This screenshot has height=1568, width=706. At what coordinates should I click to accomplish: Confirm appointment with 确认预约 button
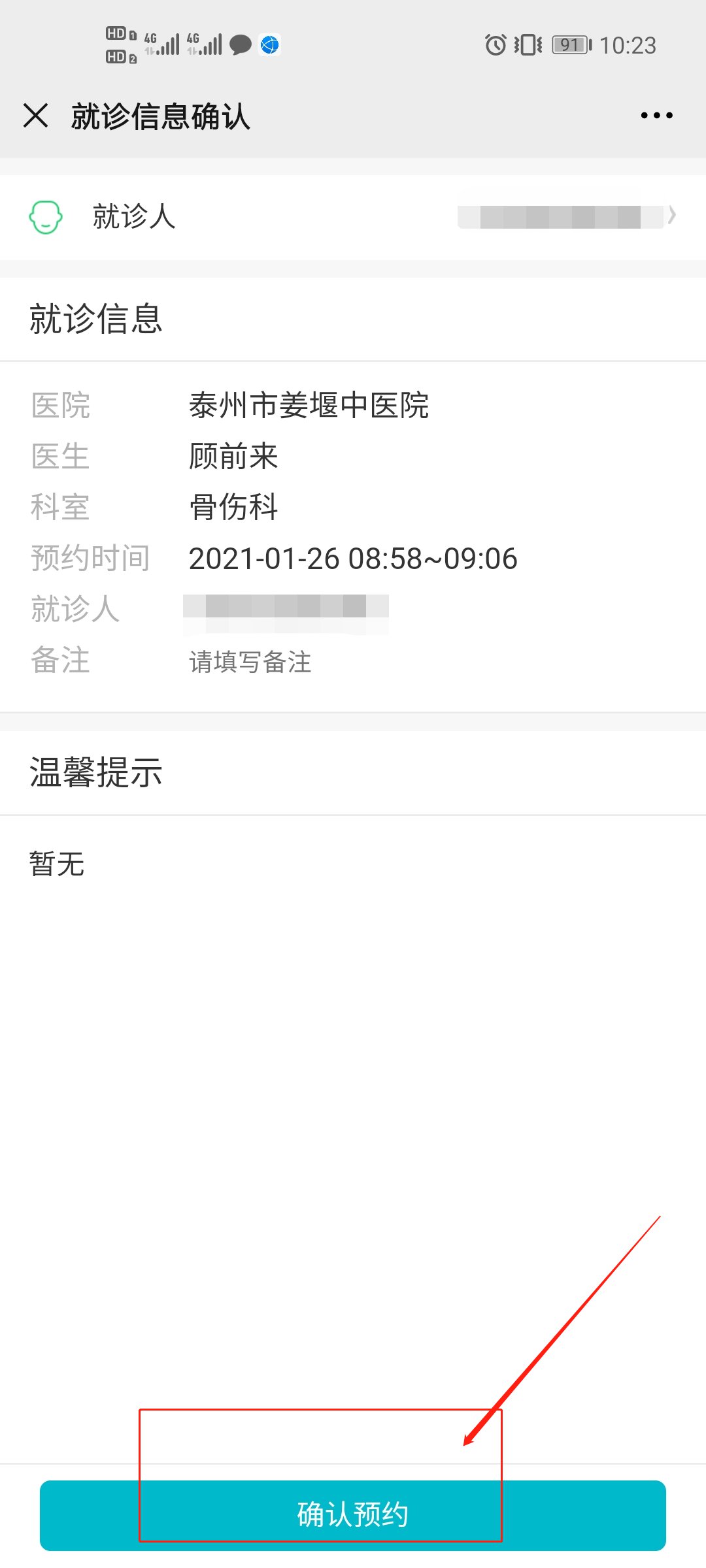click(x=353, y=1514)
